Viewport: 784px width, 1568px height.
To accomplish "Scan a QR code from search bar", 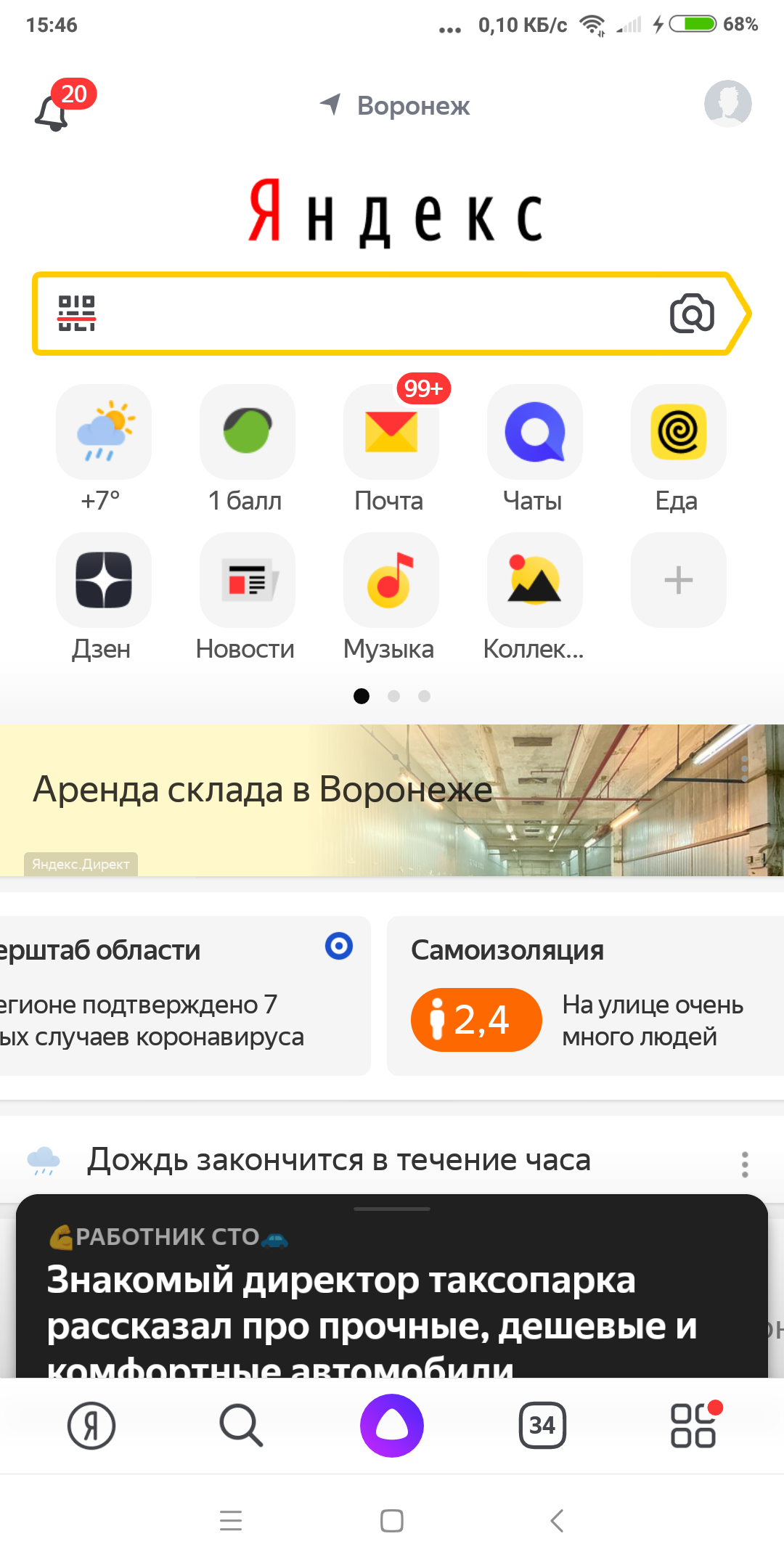I will (77, 314).
